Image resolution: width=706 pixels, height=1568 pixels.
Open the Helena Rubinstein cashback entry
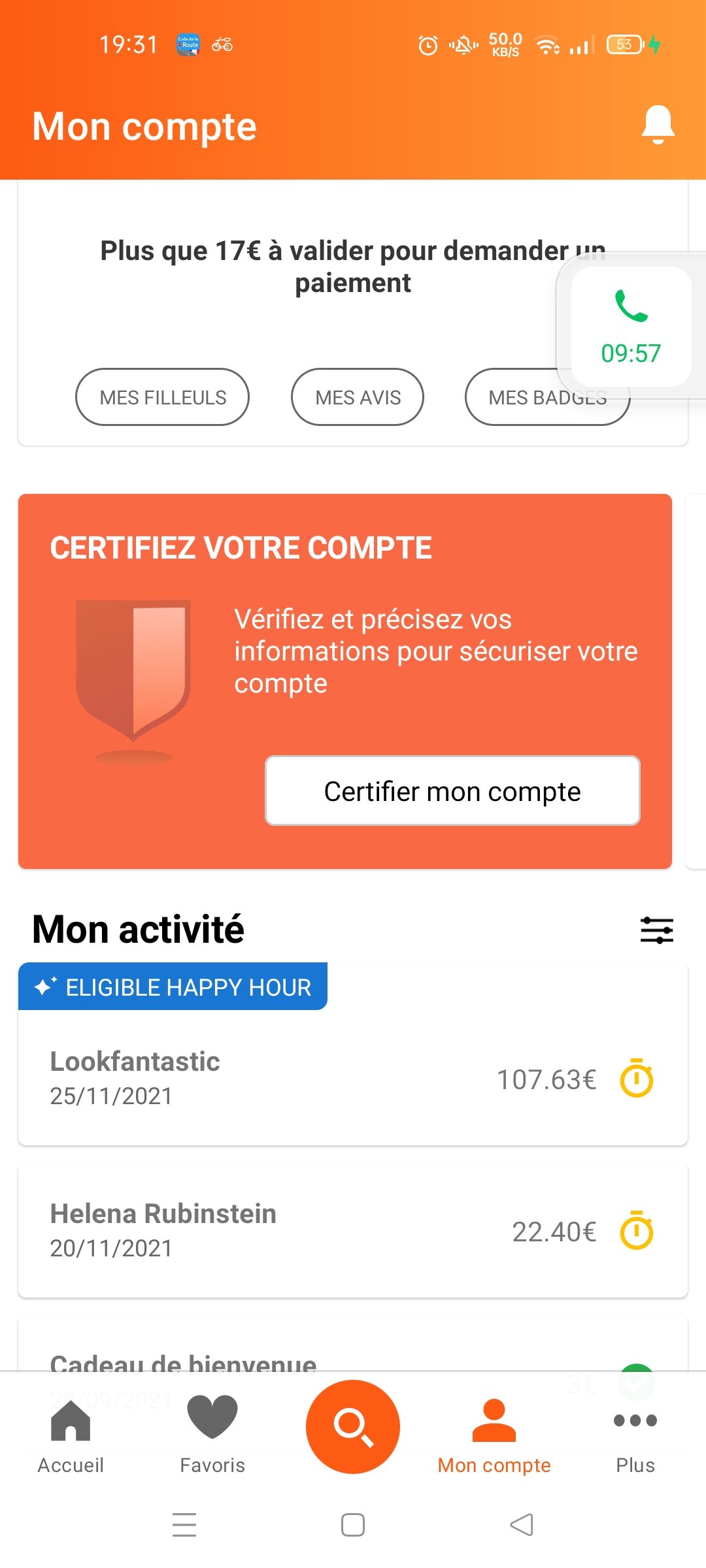coord(353,1230)
